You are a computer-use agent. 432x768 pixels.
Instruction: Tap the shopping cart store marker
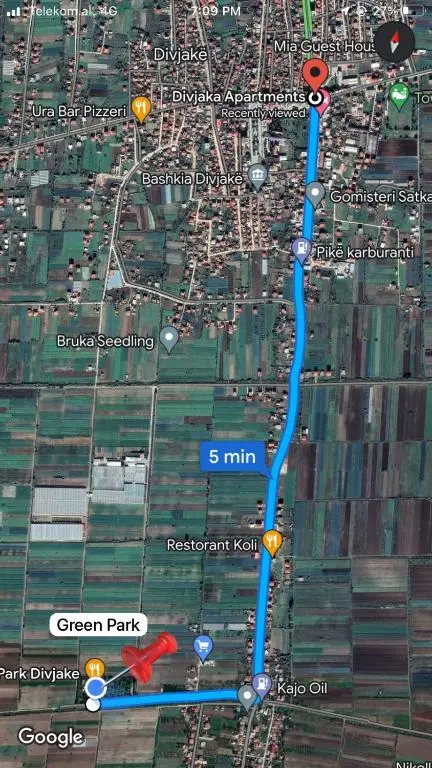(x=203, y=648)
